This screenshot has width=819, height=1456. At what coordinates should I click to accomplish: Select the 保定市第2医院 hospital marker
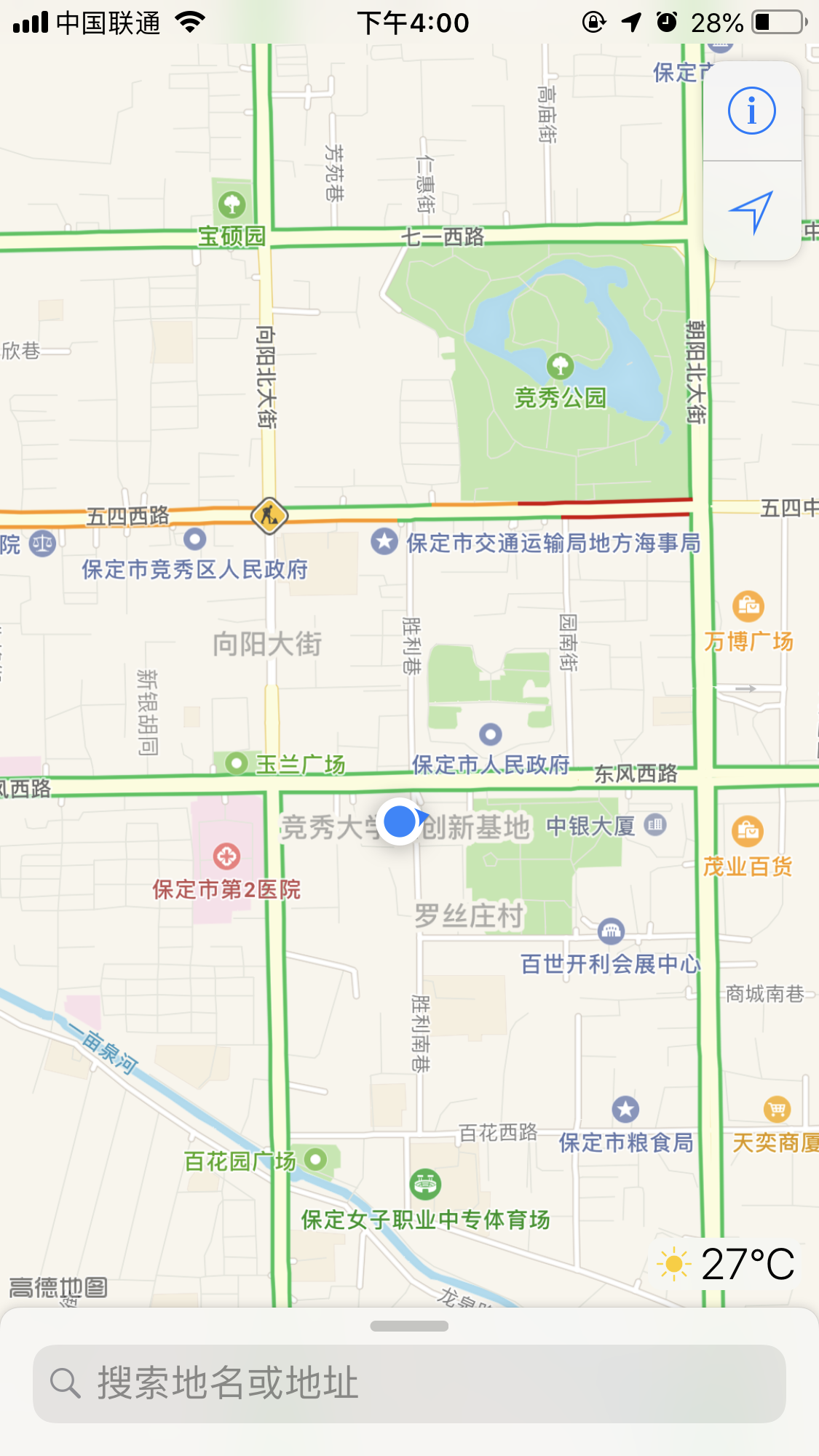[226, 856]
